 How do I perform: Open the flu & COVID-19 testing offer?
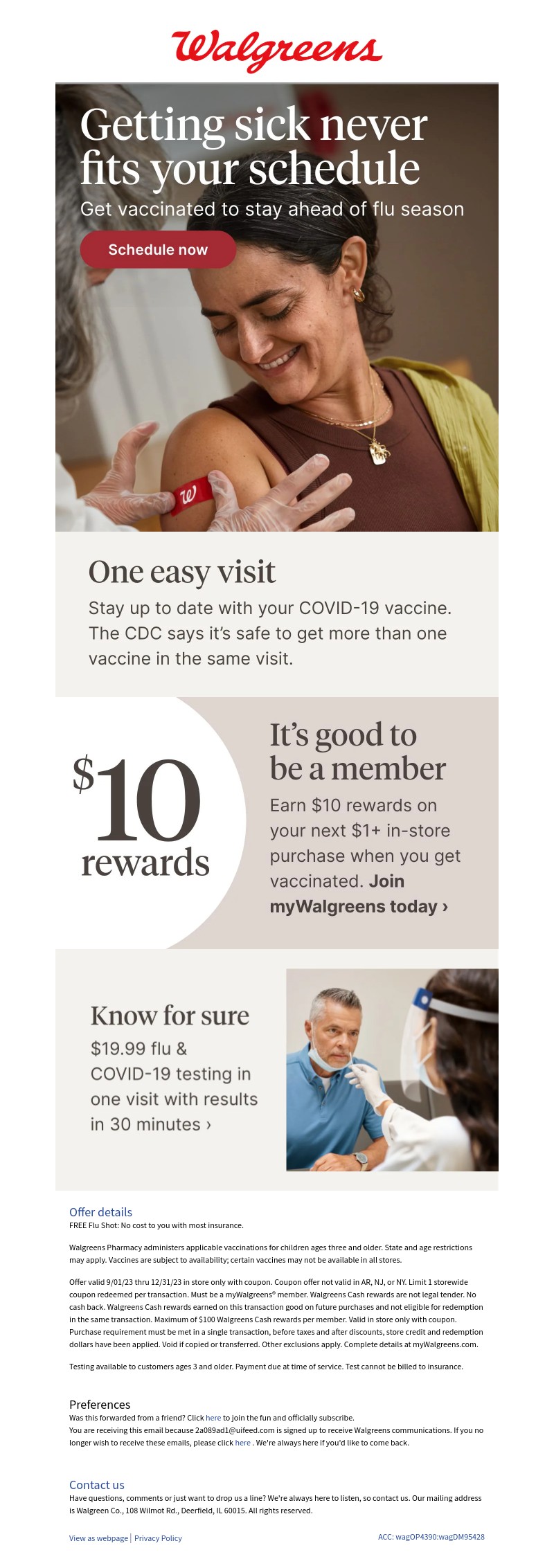point(173,1085)
